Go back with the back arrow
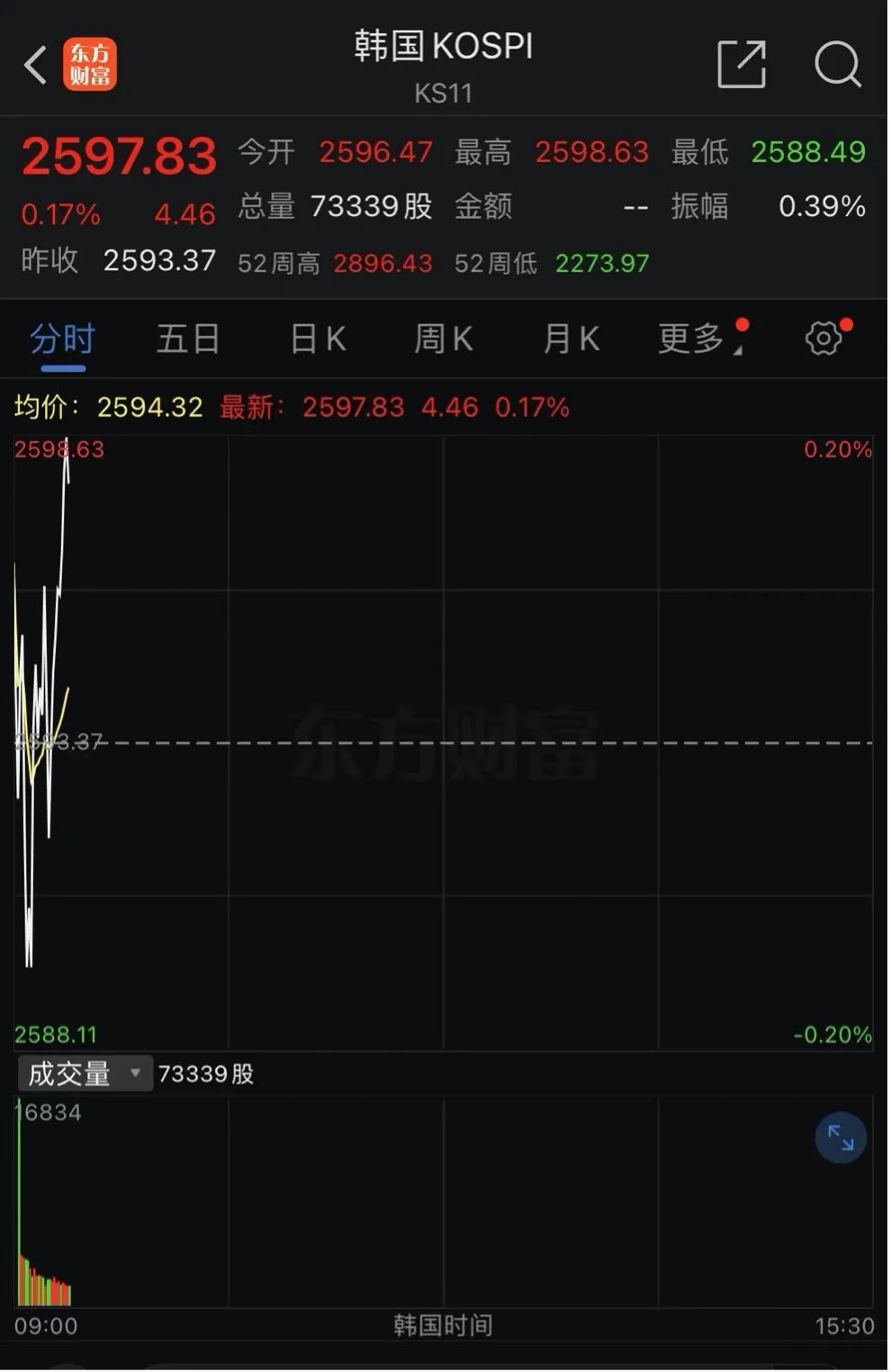891x1372 pixels. pyautogui.click(x=34, y=65)
